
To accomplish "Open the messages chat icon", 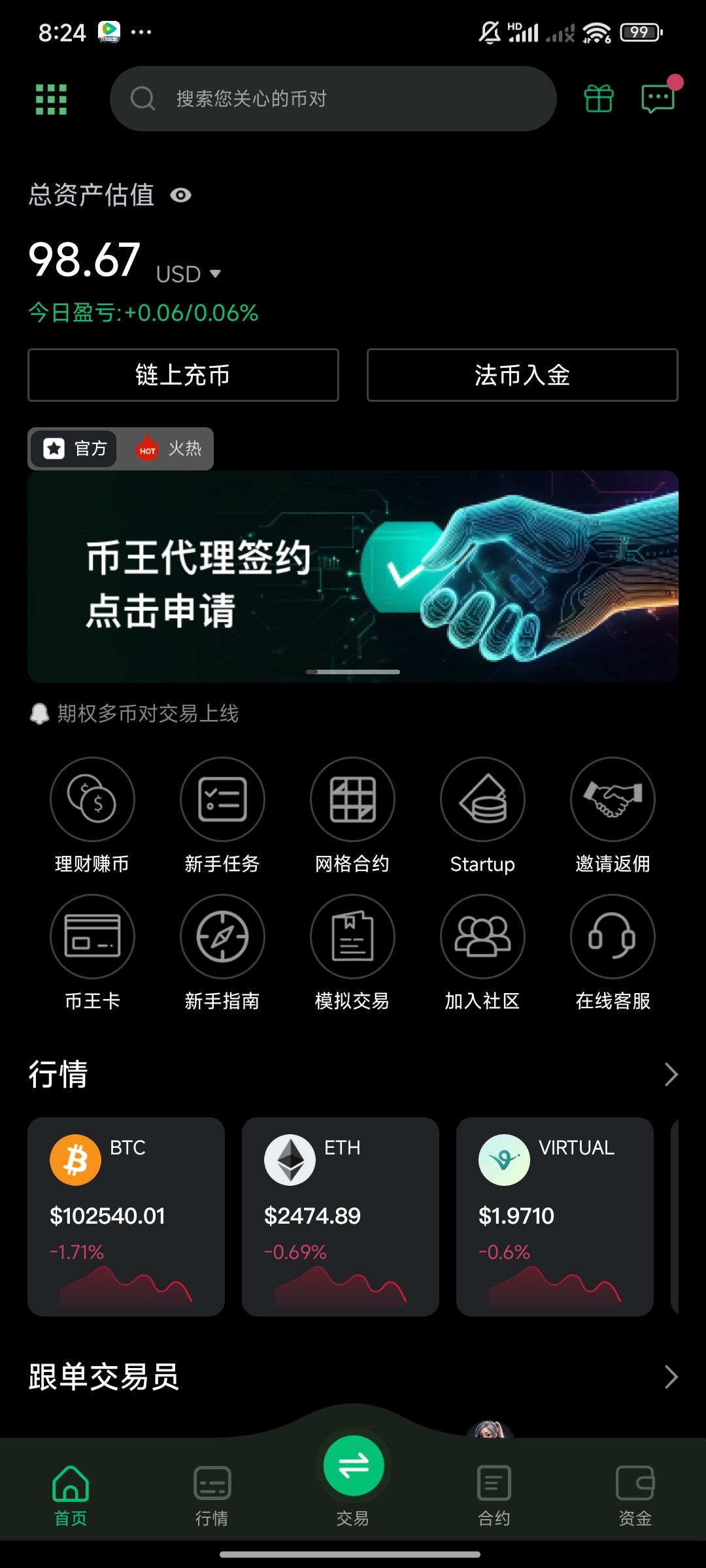I will pos(658,99).
